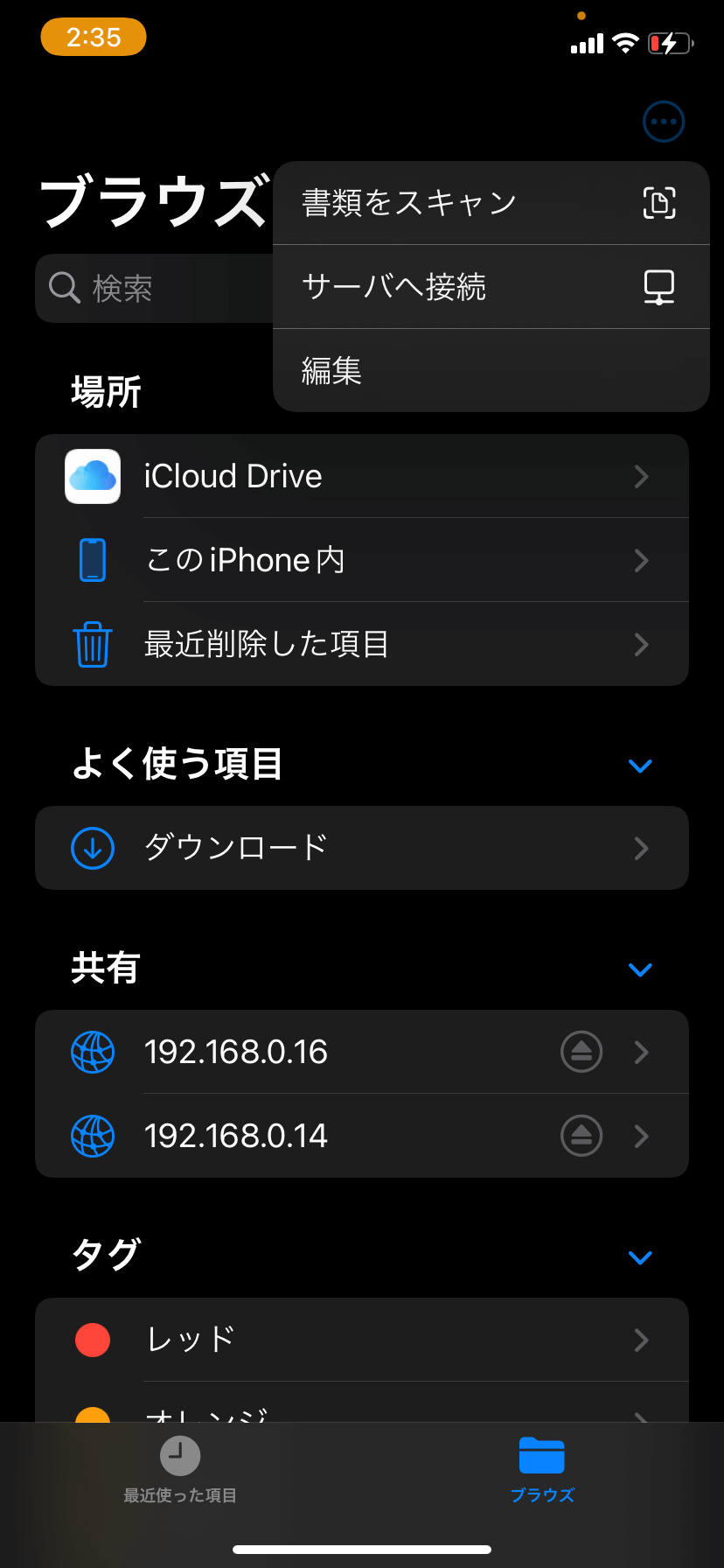Select 書類をスキャン from the menu
This screenshot has height=1568, width=724.
(490, 203)
